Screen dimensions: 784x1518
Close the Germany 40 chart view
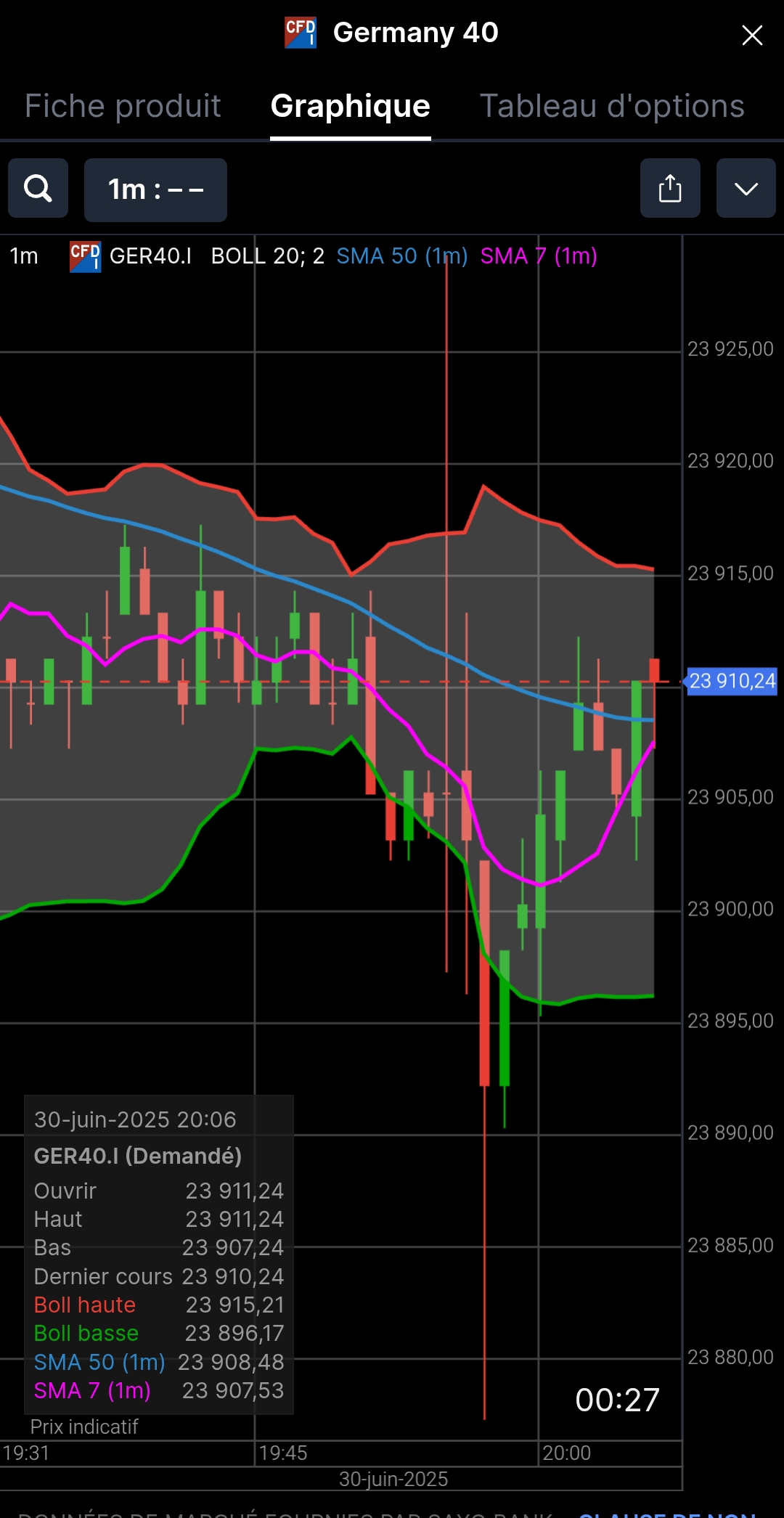(x=752, y=35)
